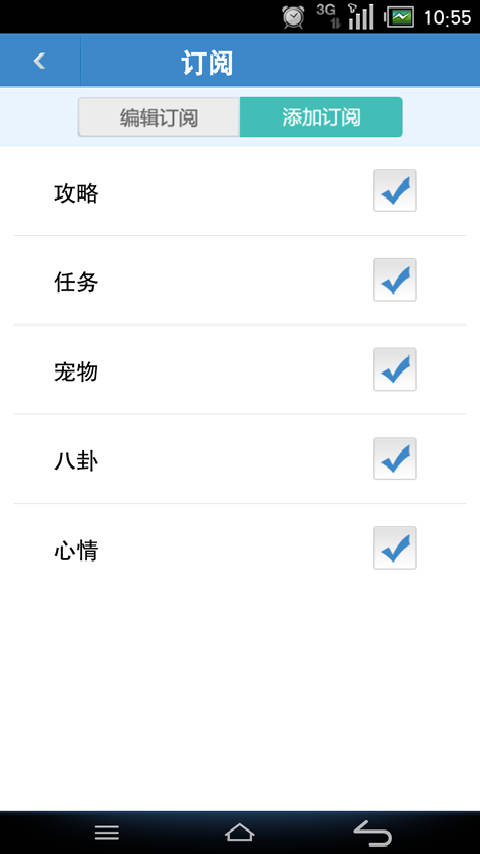Toggle the 八卦 checkbox
The height and width of the screenshot is (854, 480).
click(394, 459)
